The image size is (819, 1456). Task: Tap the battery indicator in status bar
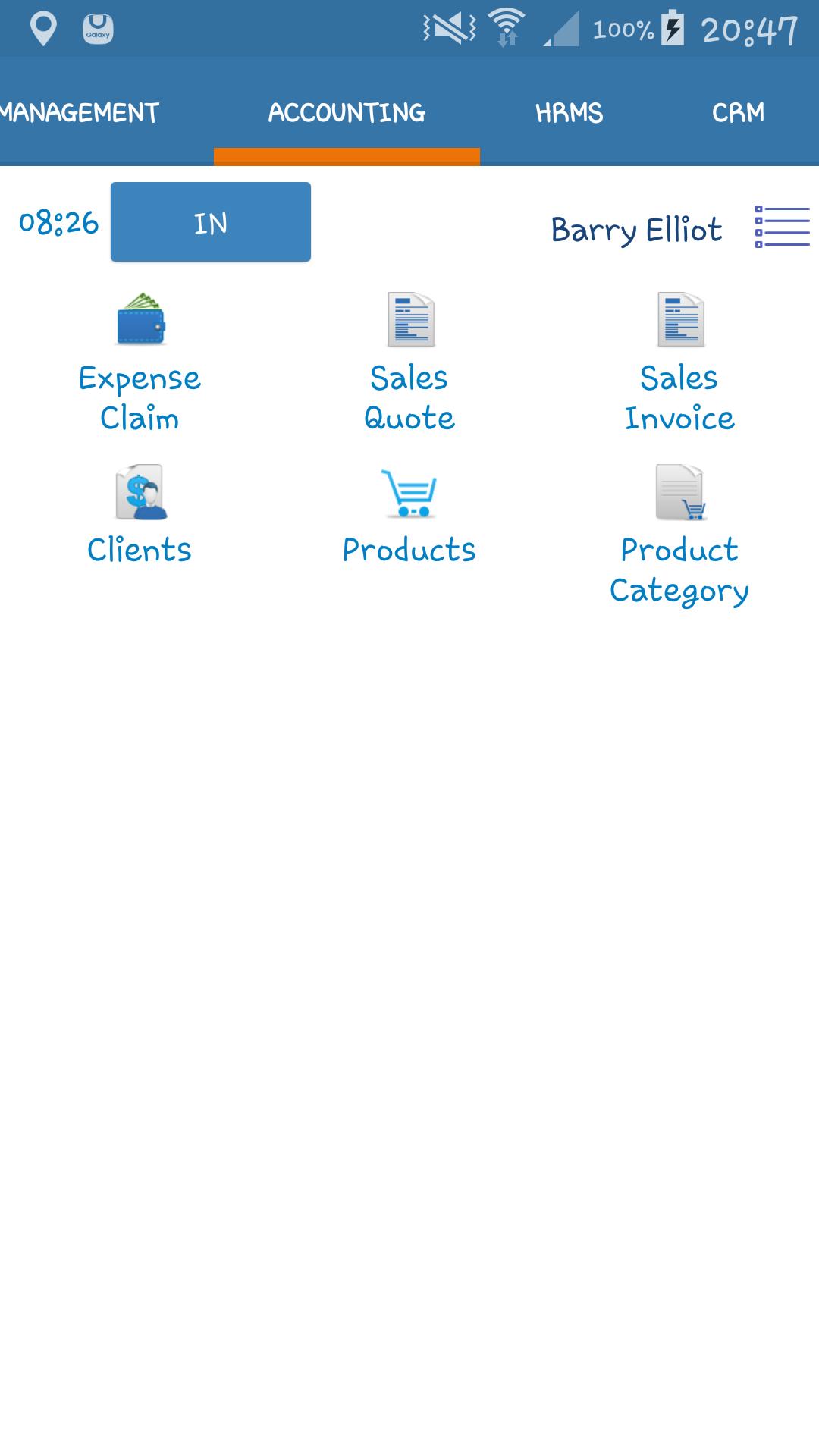point(670,30)
